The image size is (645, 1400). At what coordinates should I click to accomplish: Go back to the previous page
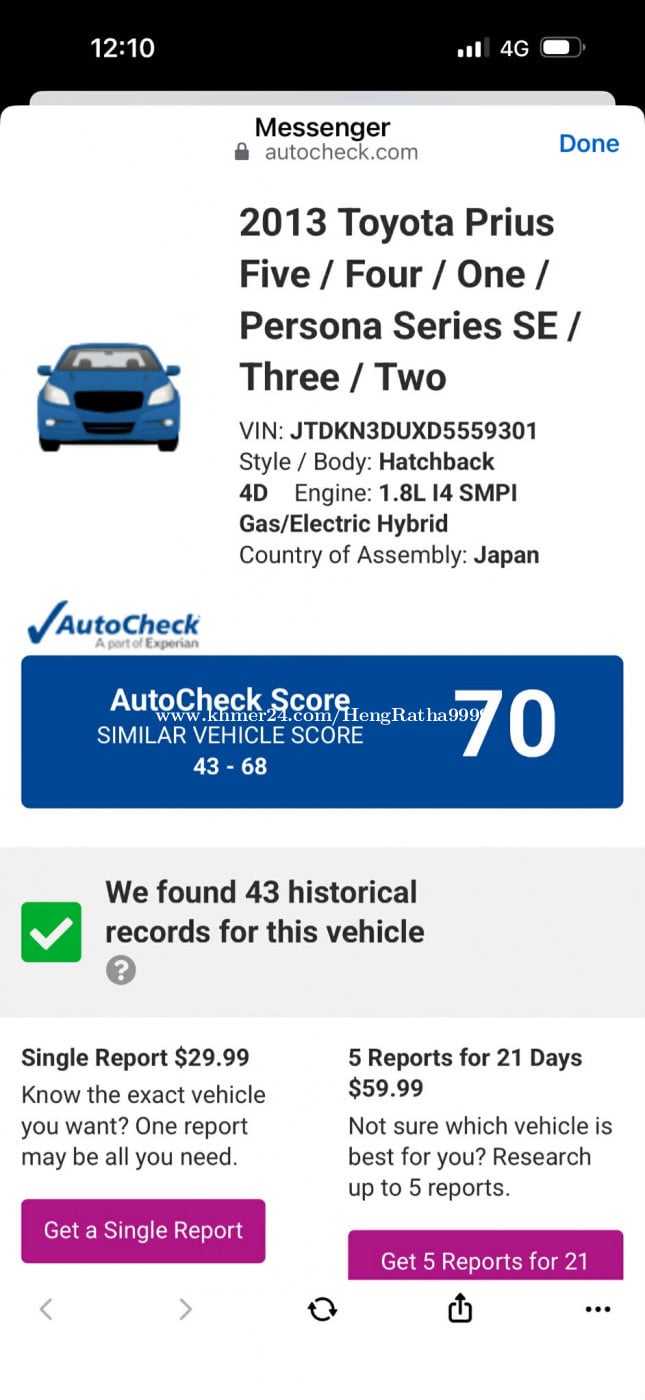pyautogui.click(x=46, y=1309)
